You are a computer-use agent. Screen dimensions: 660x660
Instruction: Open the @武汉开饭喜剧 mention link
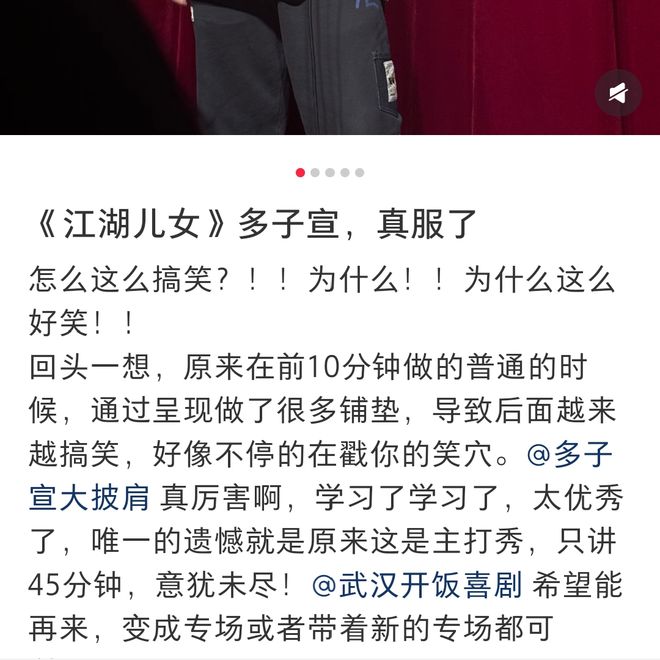tap(418, 583)
